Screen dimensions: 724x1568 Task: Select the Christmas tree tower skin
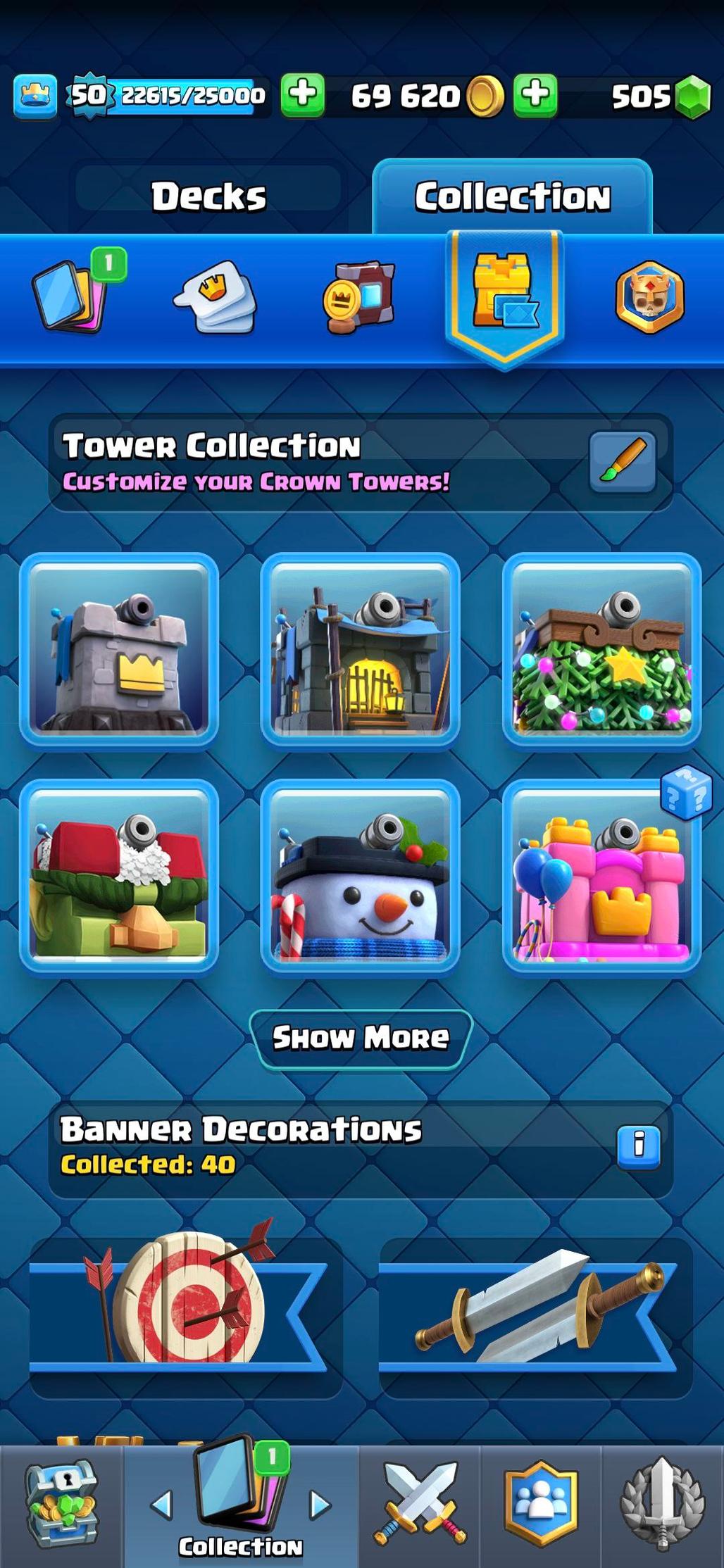pos(601,650)
